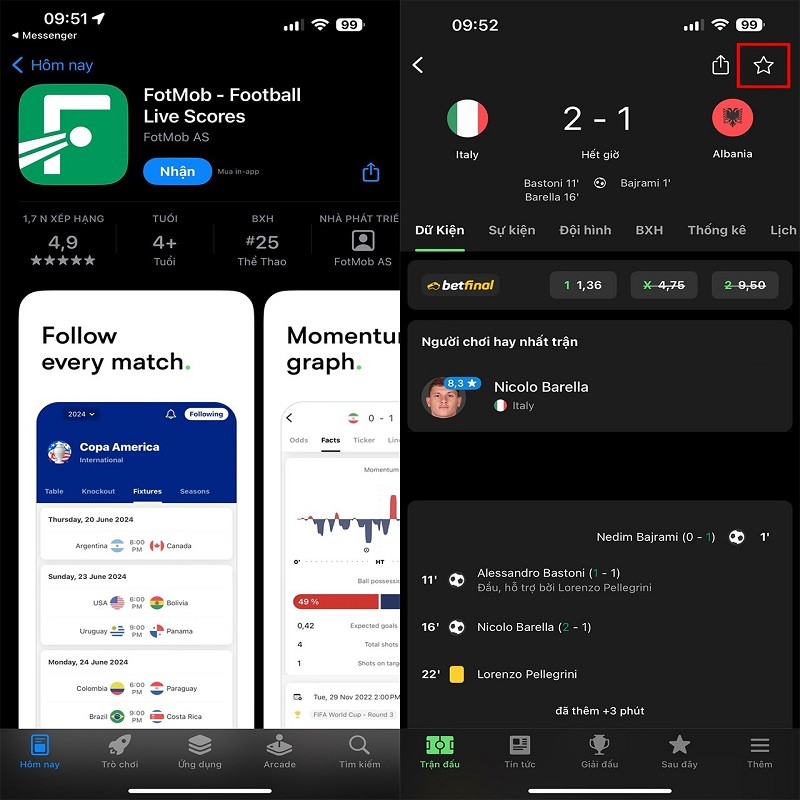
Task: Open Nicolo Barella's player of the match card
Action: pyautogui.click(x=598, y=395)
